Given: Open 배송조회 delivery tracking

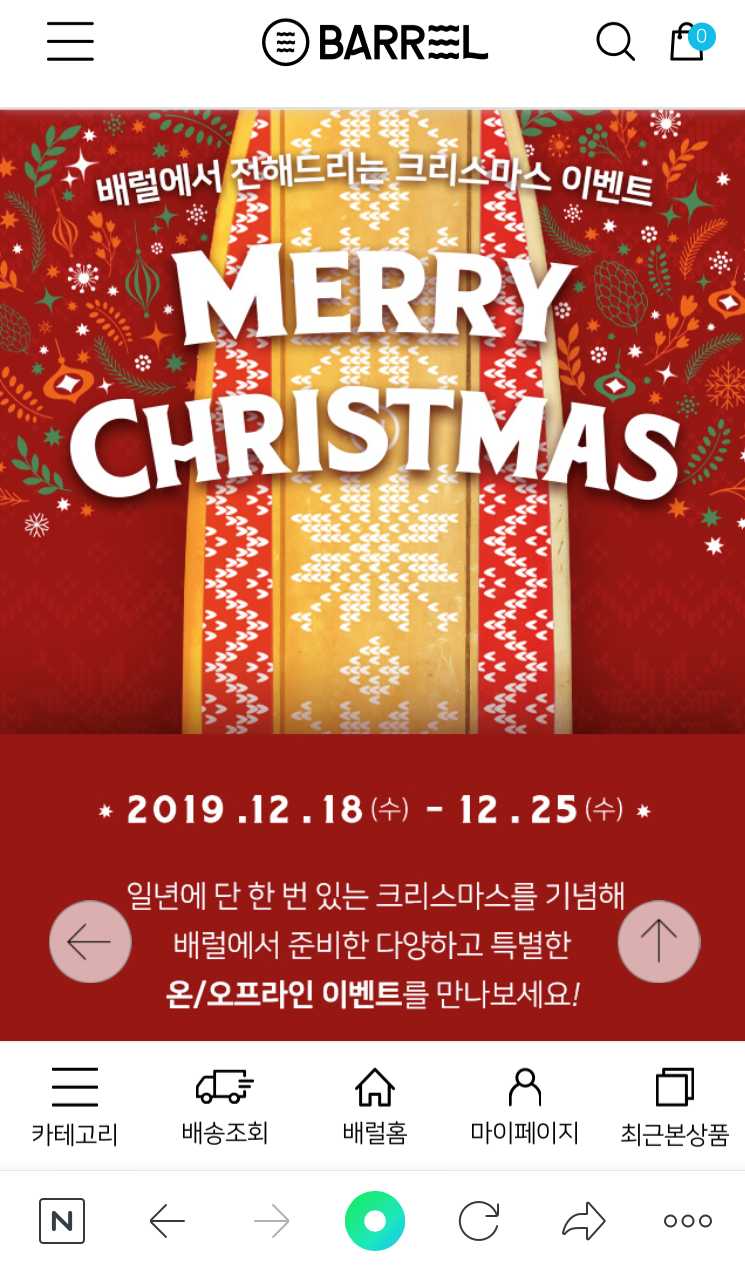Looking at the screenshot, I should tap(225, 1106).
